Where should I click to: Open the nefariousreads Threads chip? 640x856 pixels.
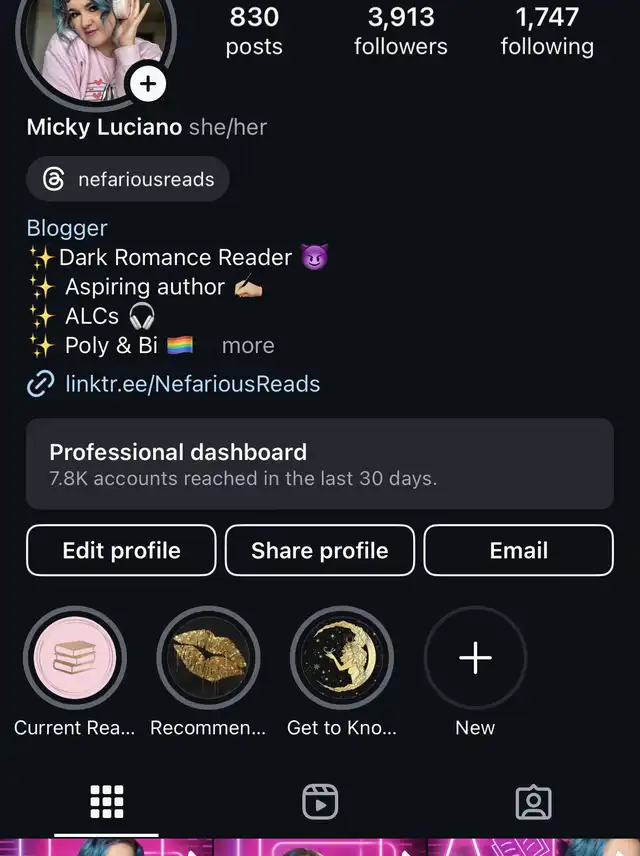[128, 180]
